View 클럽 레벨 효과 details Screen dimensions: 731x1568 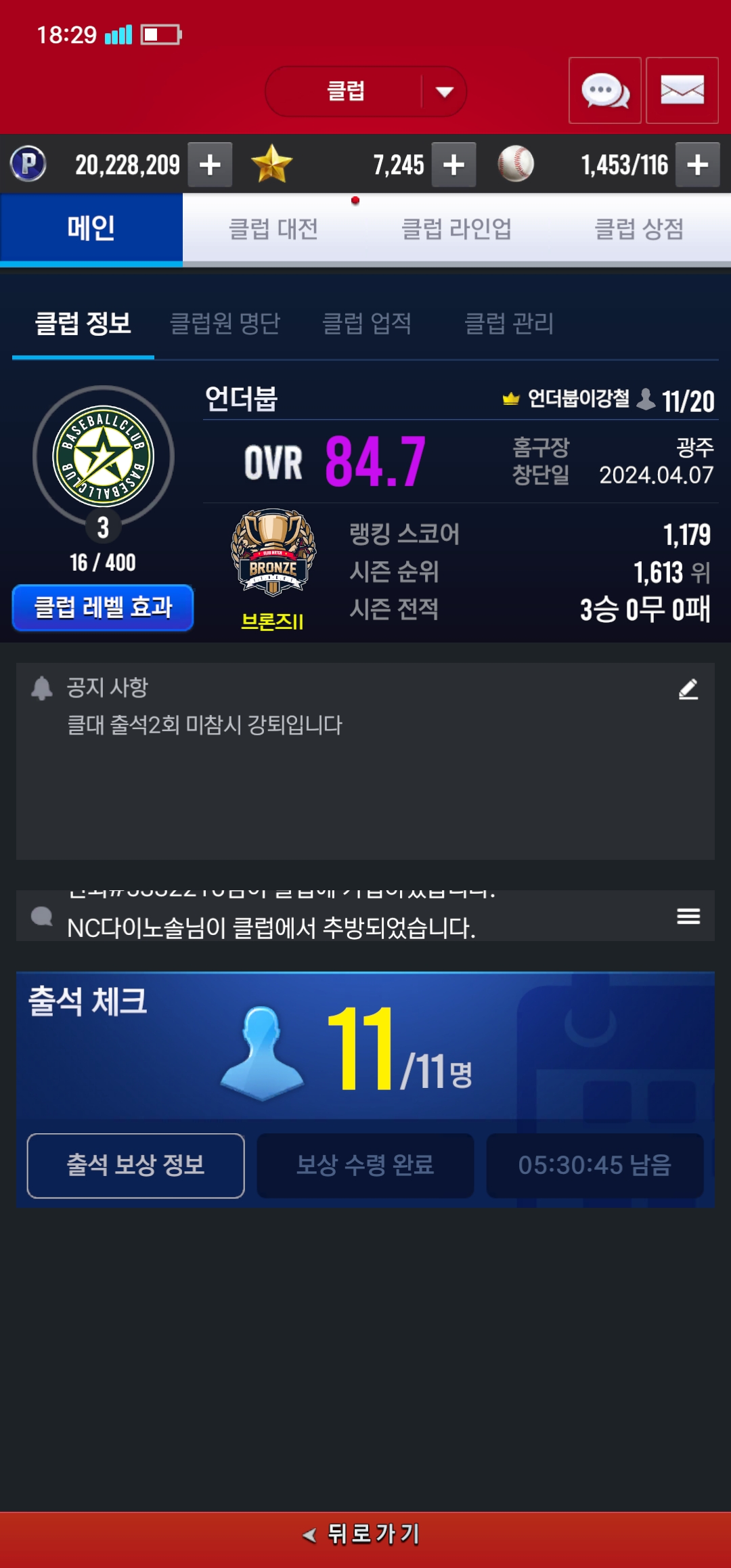pyautogui.click(x=103, y=607)
